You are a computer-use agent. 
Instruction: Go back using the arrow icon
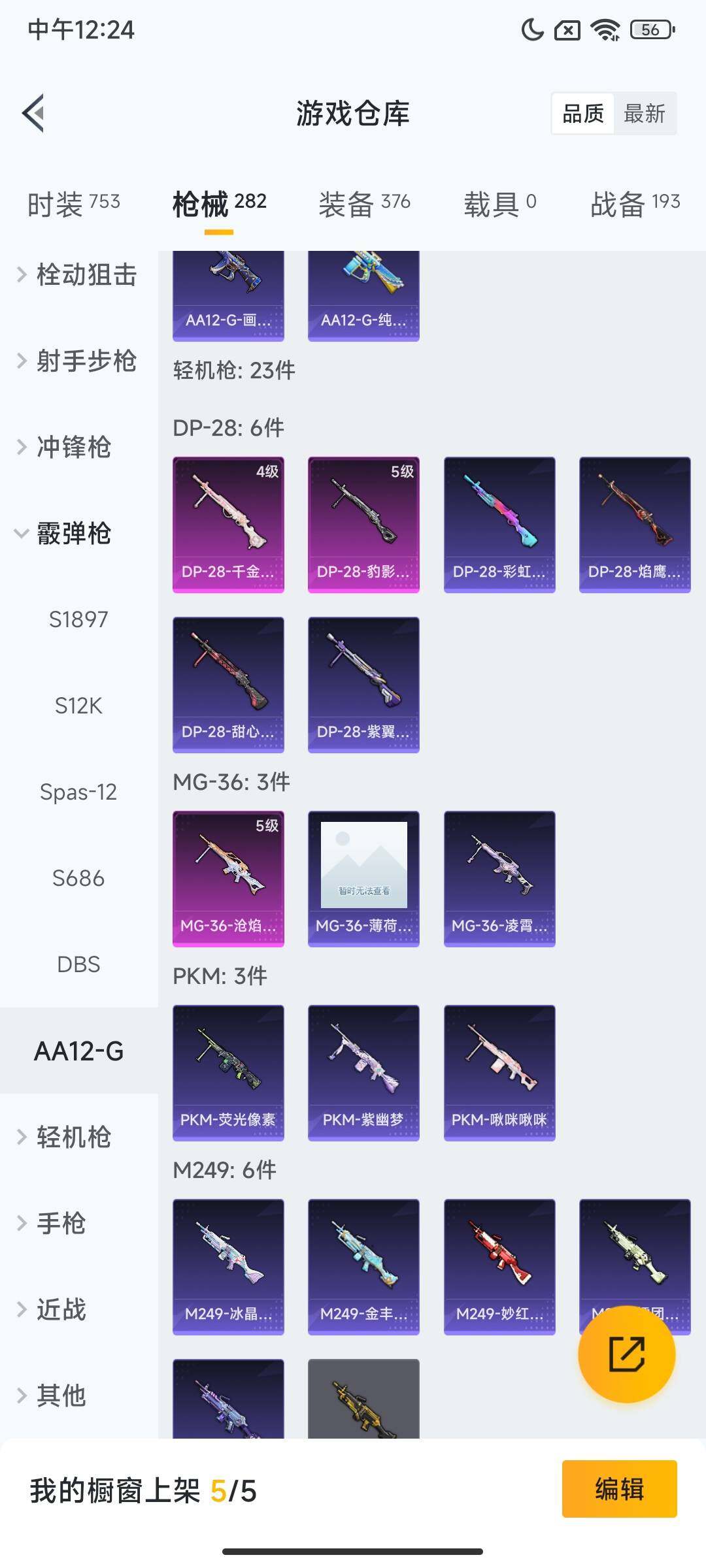click(34, 113)
